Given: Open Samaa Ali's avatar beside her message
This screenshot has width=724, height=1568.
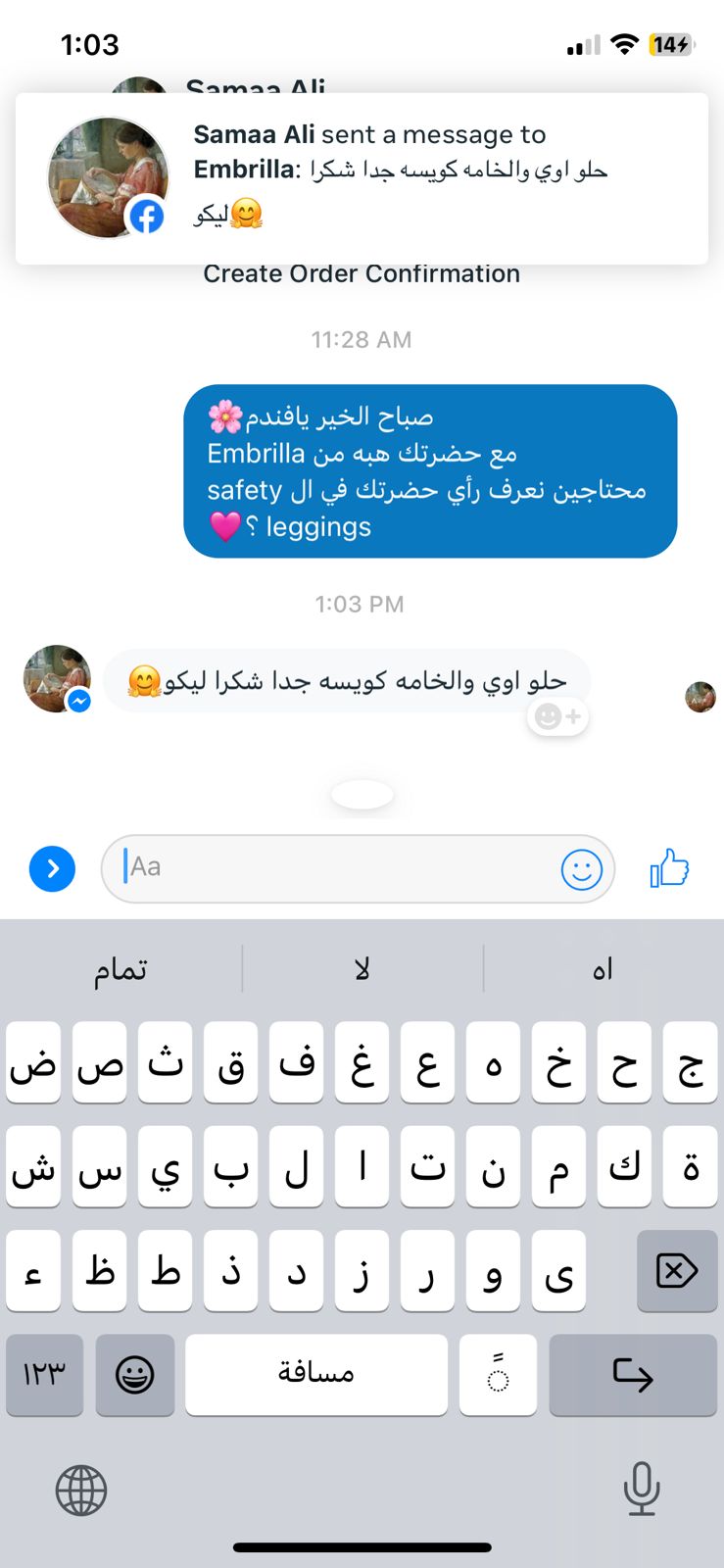Looking at the screenshot, I should click(57, 678).
